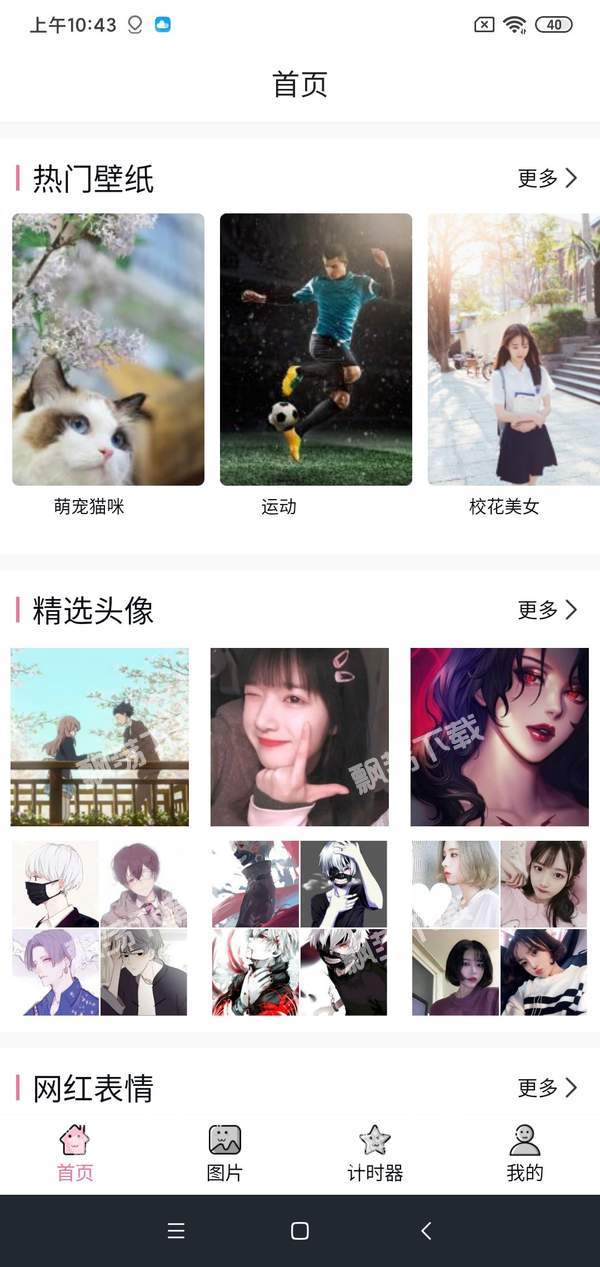Viewport: 600px width, 1267px height.
Task: Select the red-eyed illustrated woman avatar
Action: (500, 737)
